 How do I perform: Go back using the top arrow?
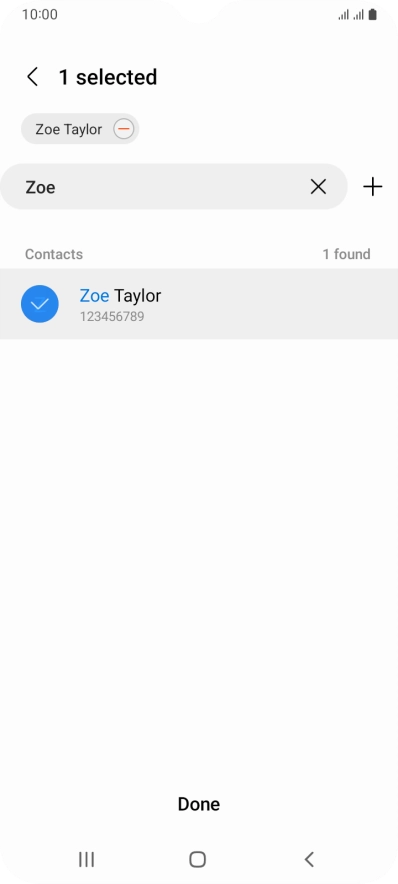pyautogui.click(x=33, y=77)
